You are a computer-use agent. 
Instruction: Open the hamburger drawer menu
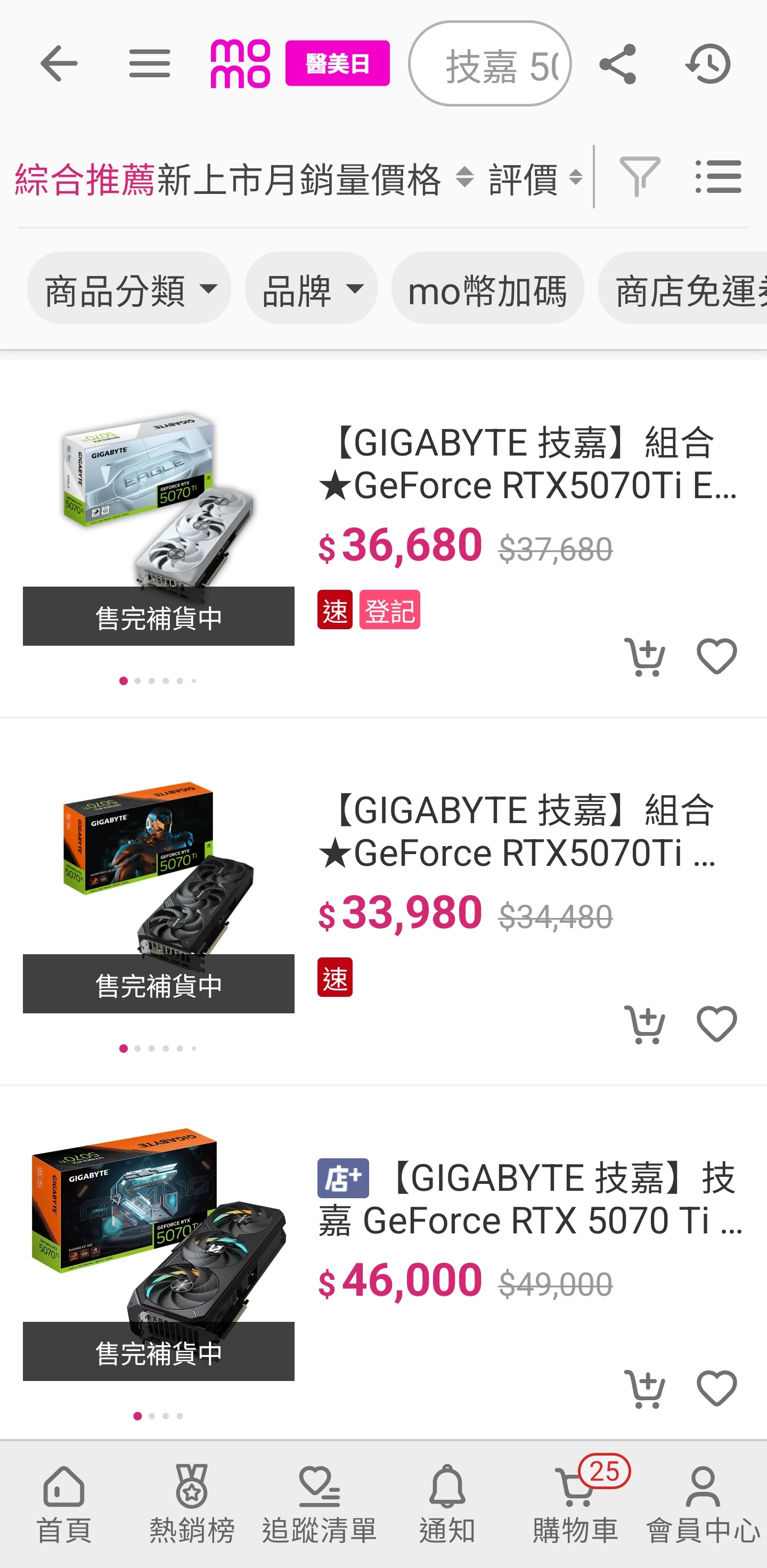pos(149,63)
